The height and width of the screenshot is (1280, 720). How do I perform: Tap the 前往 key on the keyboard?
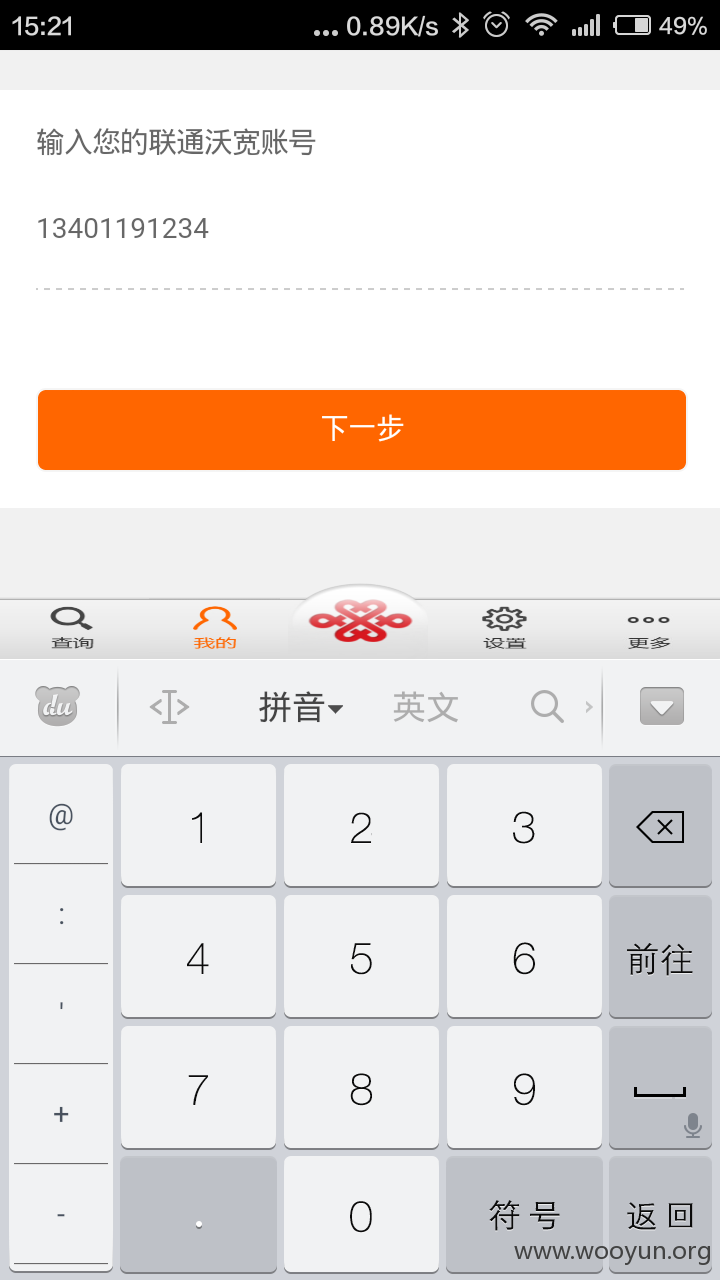click(660, 959)
